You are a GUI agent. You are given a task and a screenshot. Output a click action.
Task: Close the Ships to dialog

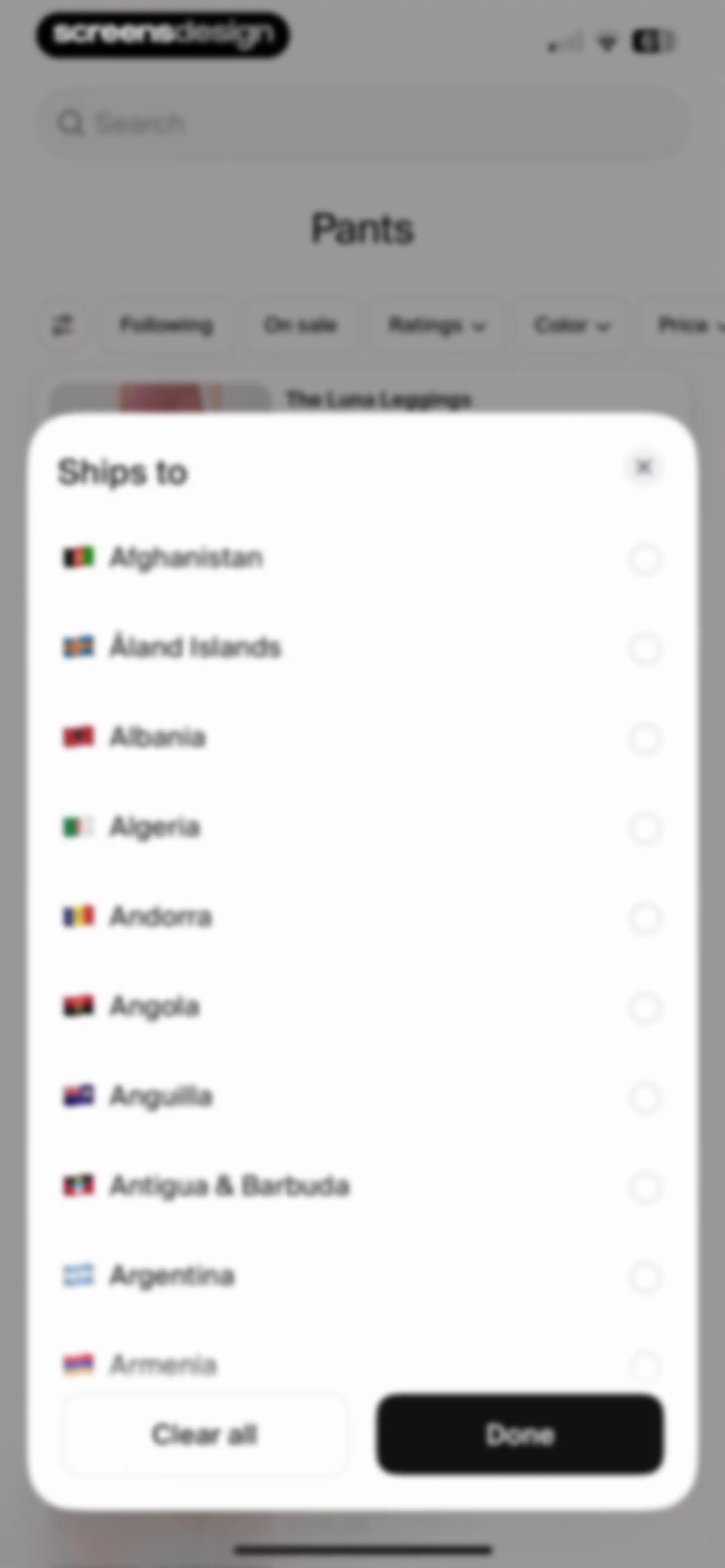pos(643,467)
